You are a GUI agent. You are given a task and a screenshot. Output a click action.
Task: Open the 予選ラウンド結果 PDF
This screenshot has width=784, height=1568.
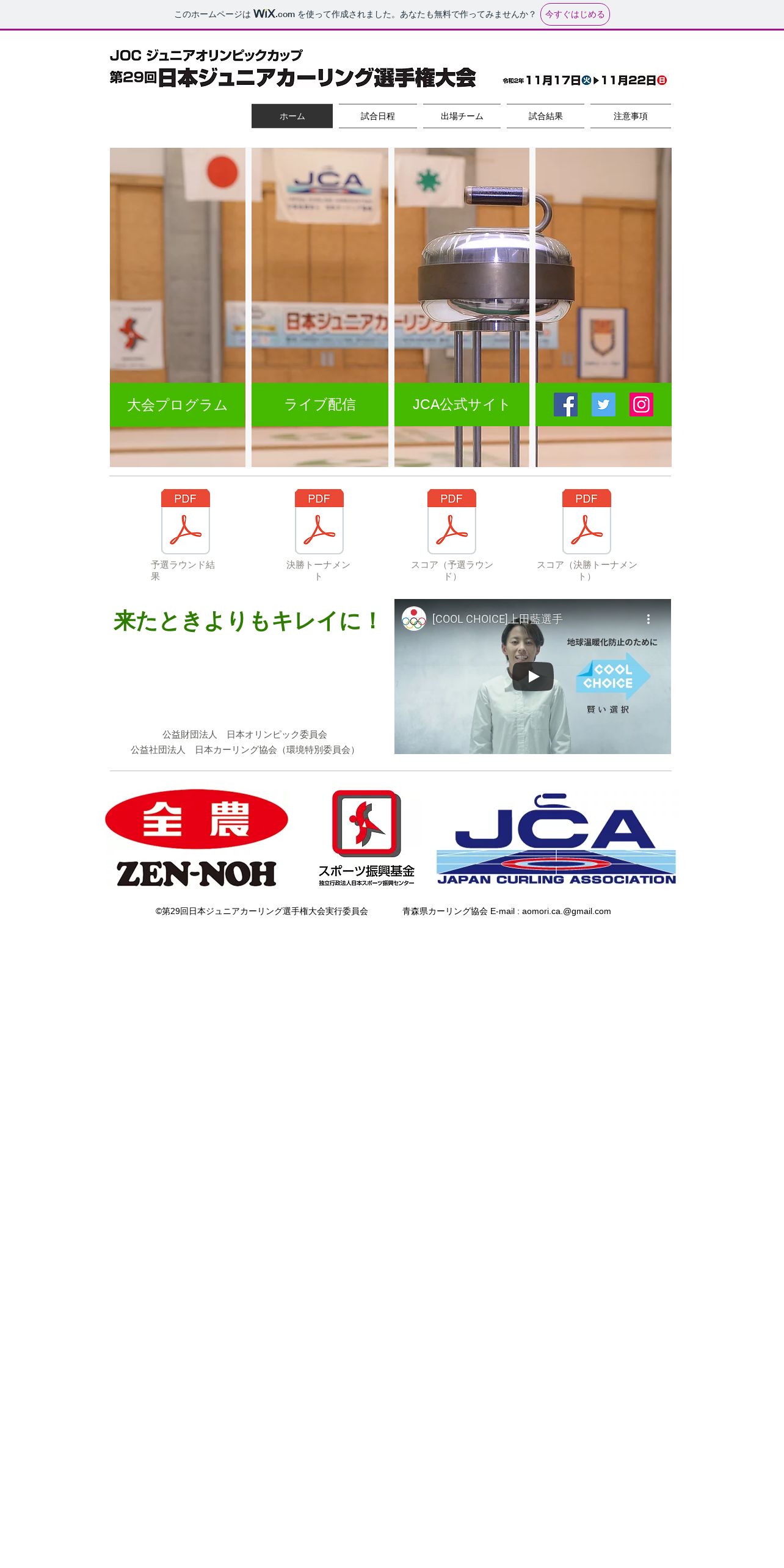[185, 521]
